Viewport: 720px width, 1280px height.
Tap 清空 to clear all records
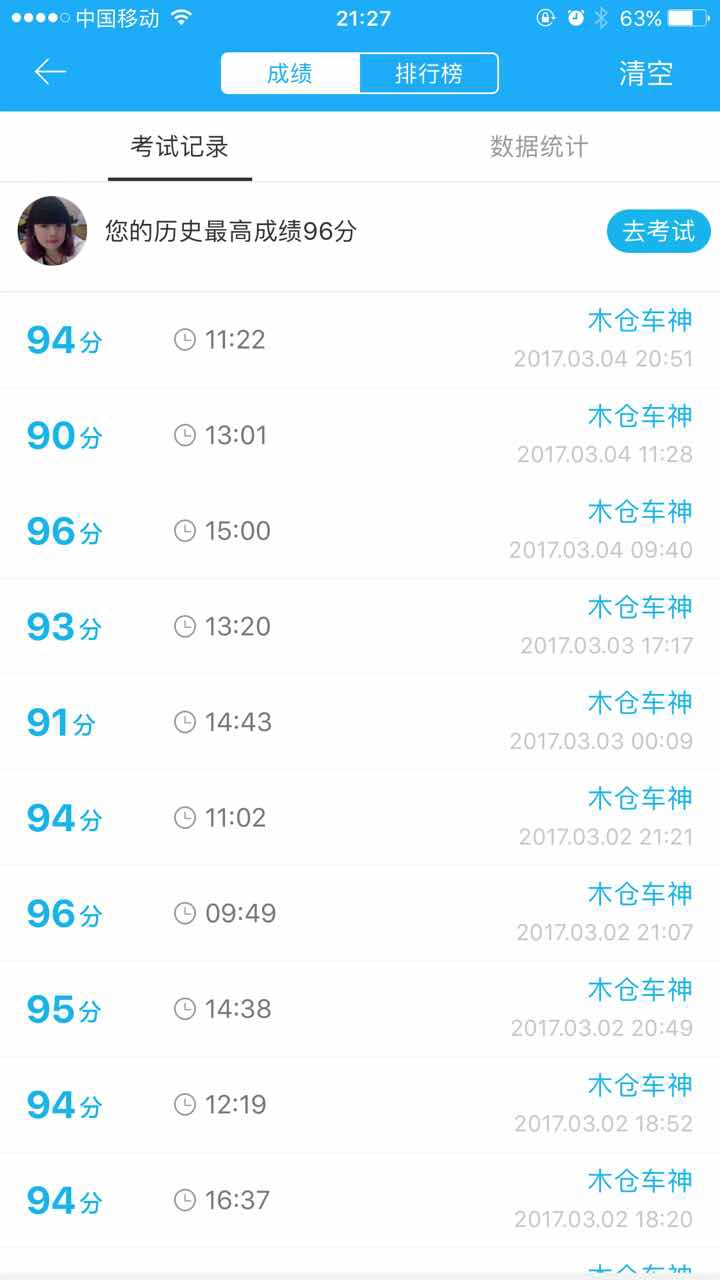tap(646, 73)
